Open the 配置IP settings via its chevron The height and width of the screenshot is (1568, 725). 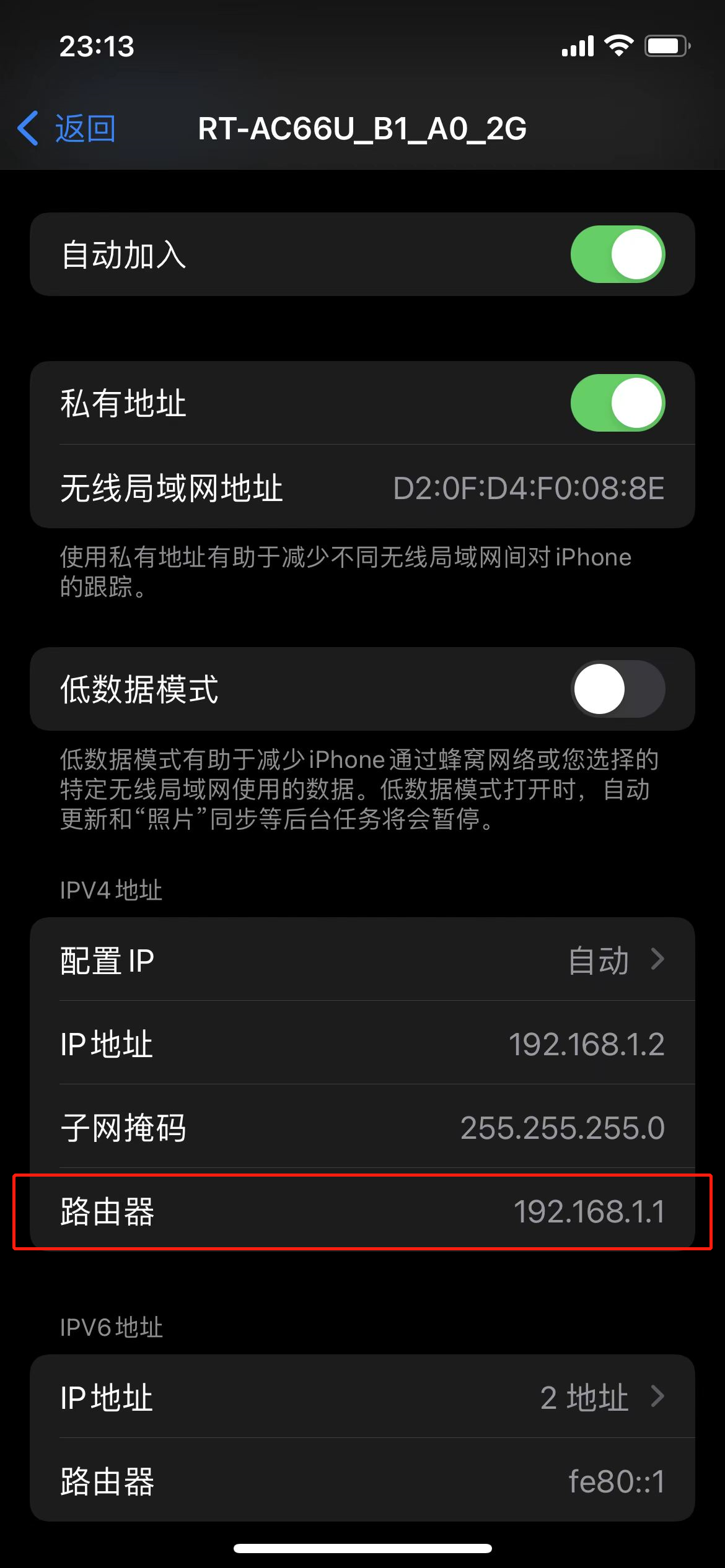point(660,960)
